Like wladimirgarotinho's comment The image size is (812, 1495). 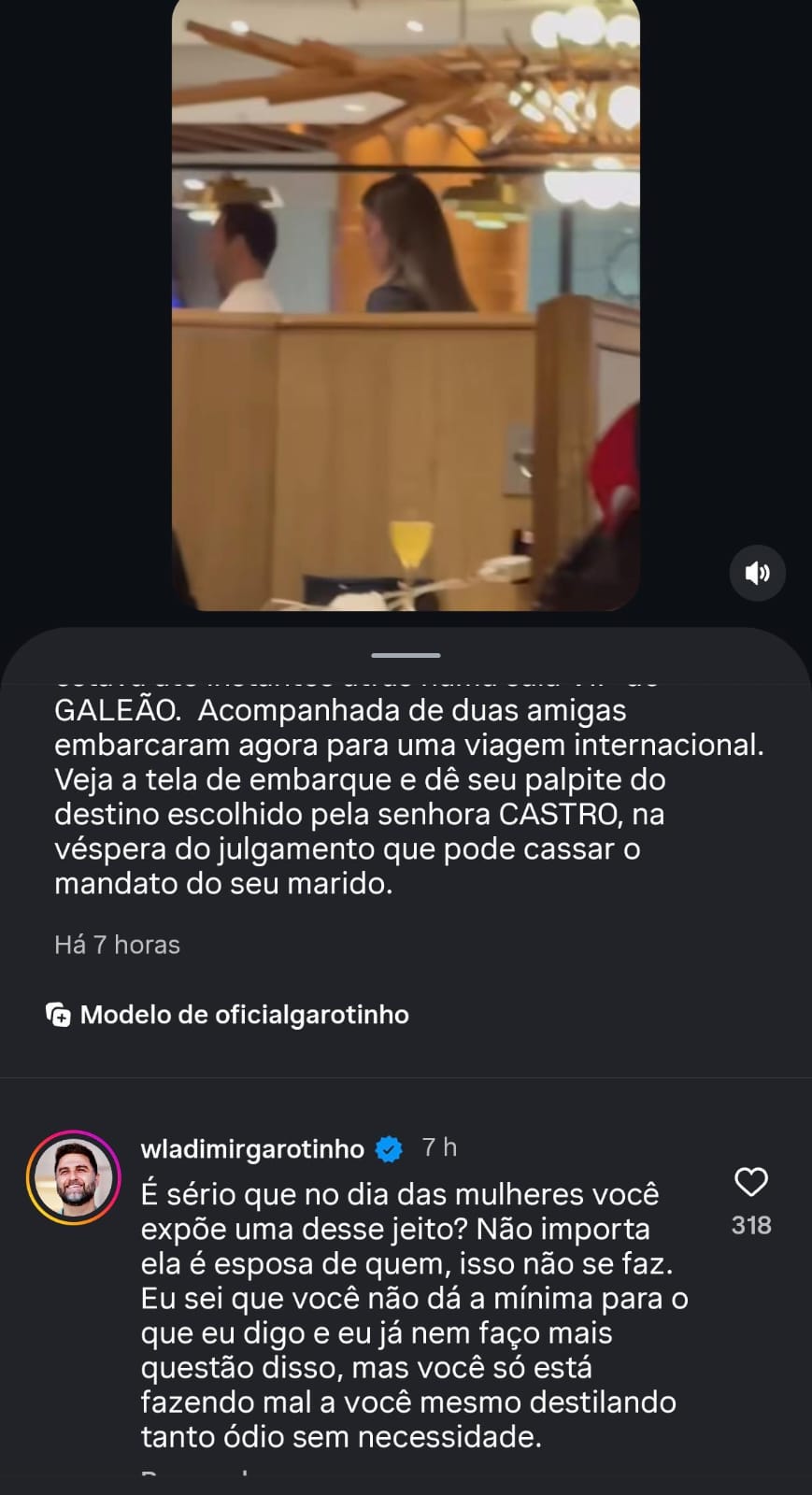tap(751, 1183)
